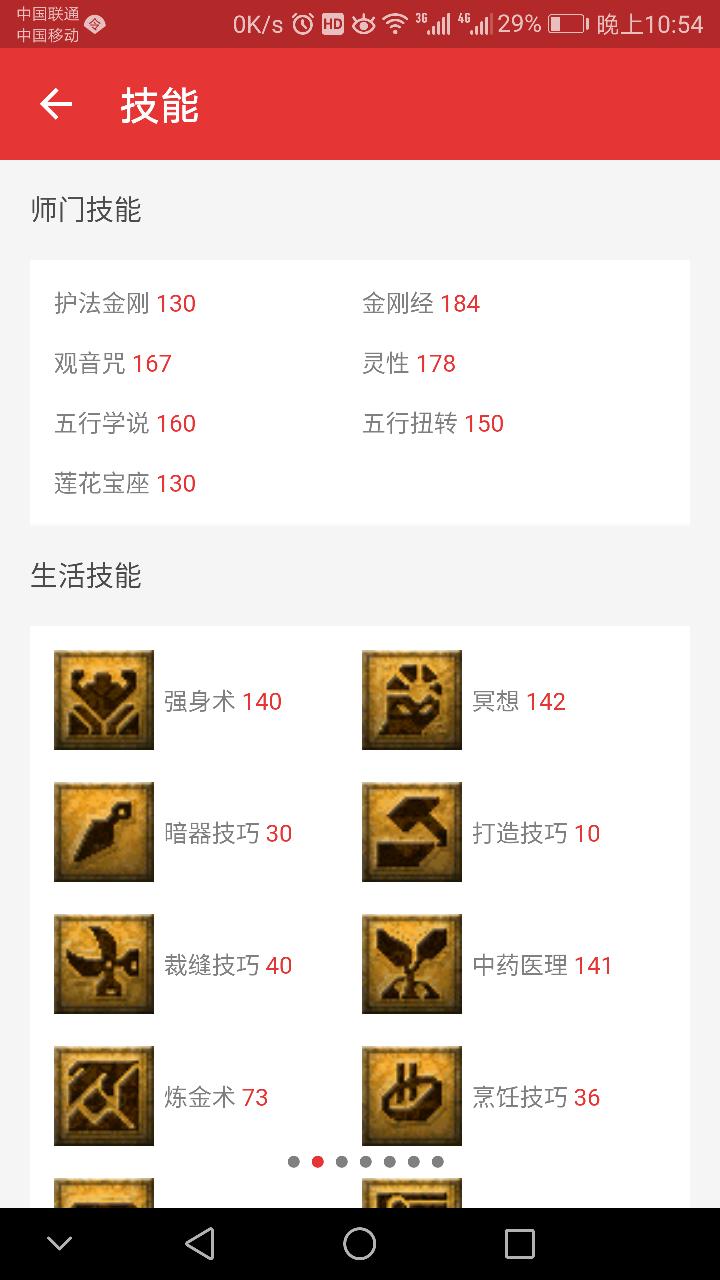This screenshot has width=720, height=1280.
Task: Tap the system back triangle
Action: coord(200,1244)
